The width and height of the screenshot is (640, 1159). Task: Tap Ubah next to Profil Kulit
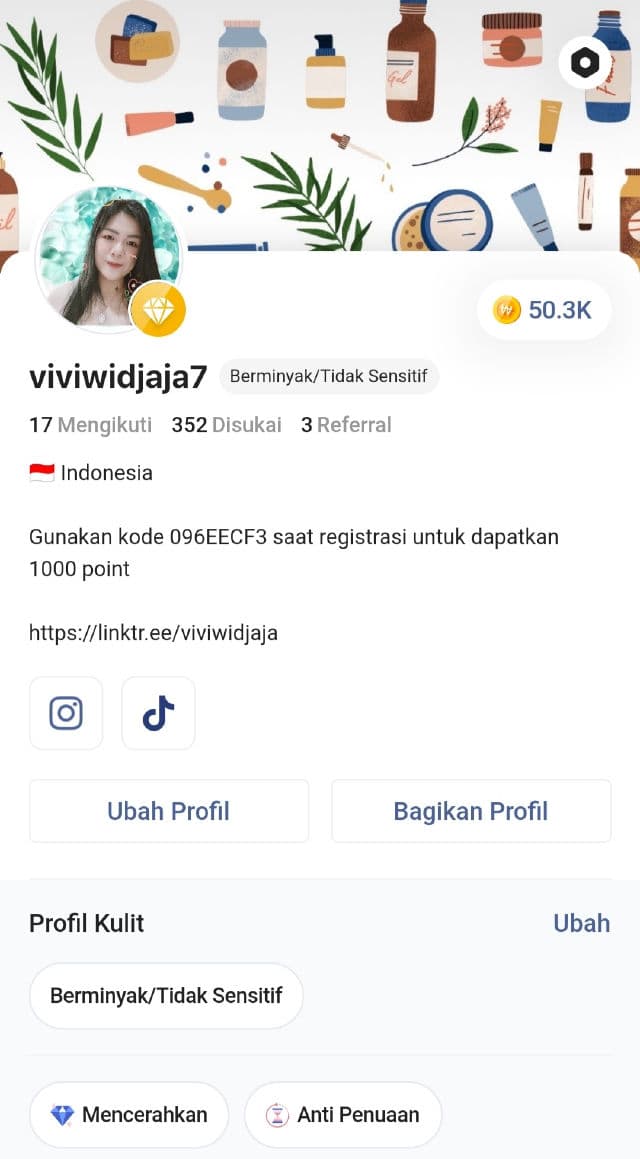(x=581, y=923)
